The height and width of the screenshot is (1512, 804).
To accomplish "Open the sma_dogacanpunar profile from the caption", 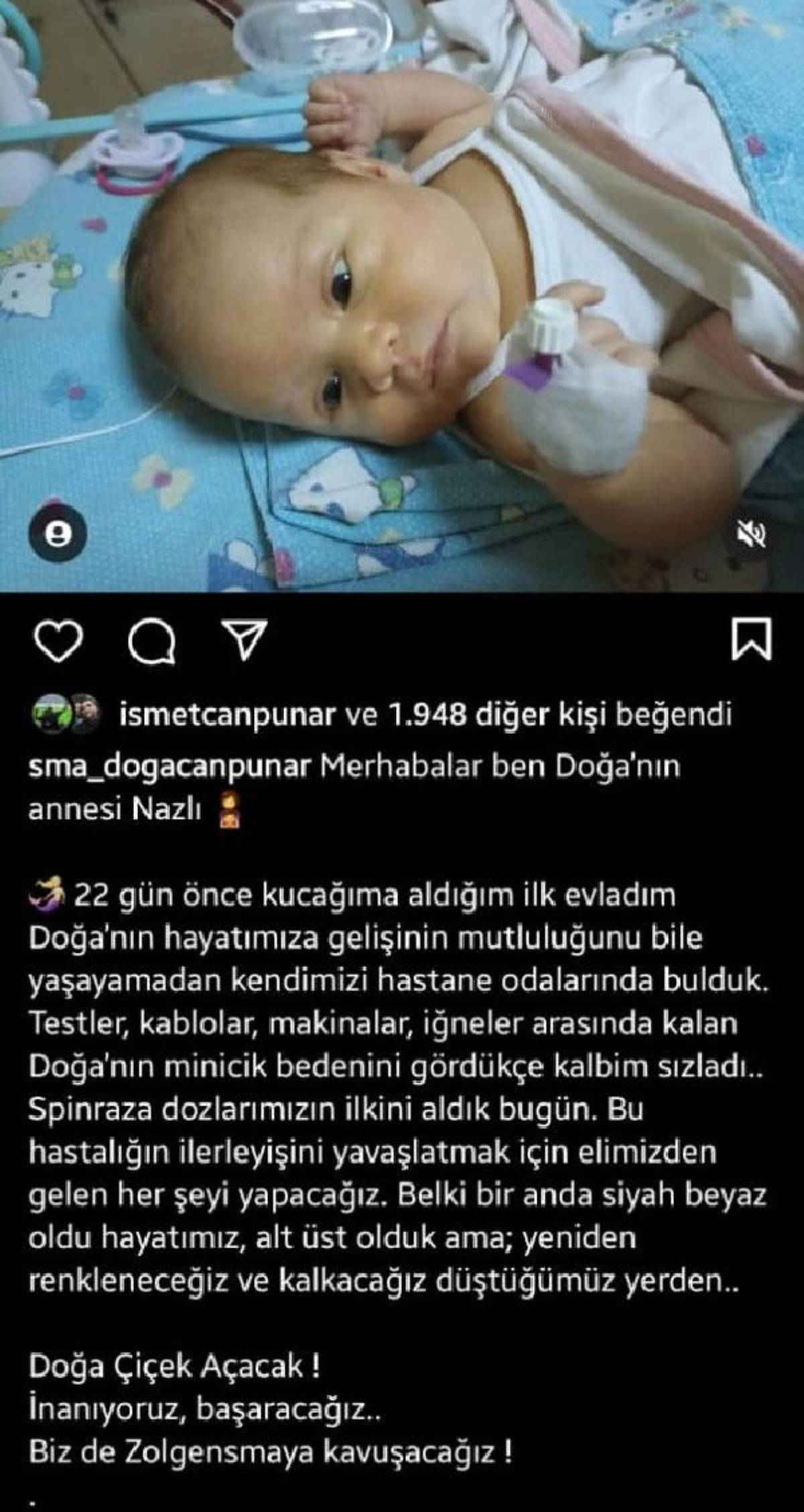I will point(169,768).
